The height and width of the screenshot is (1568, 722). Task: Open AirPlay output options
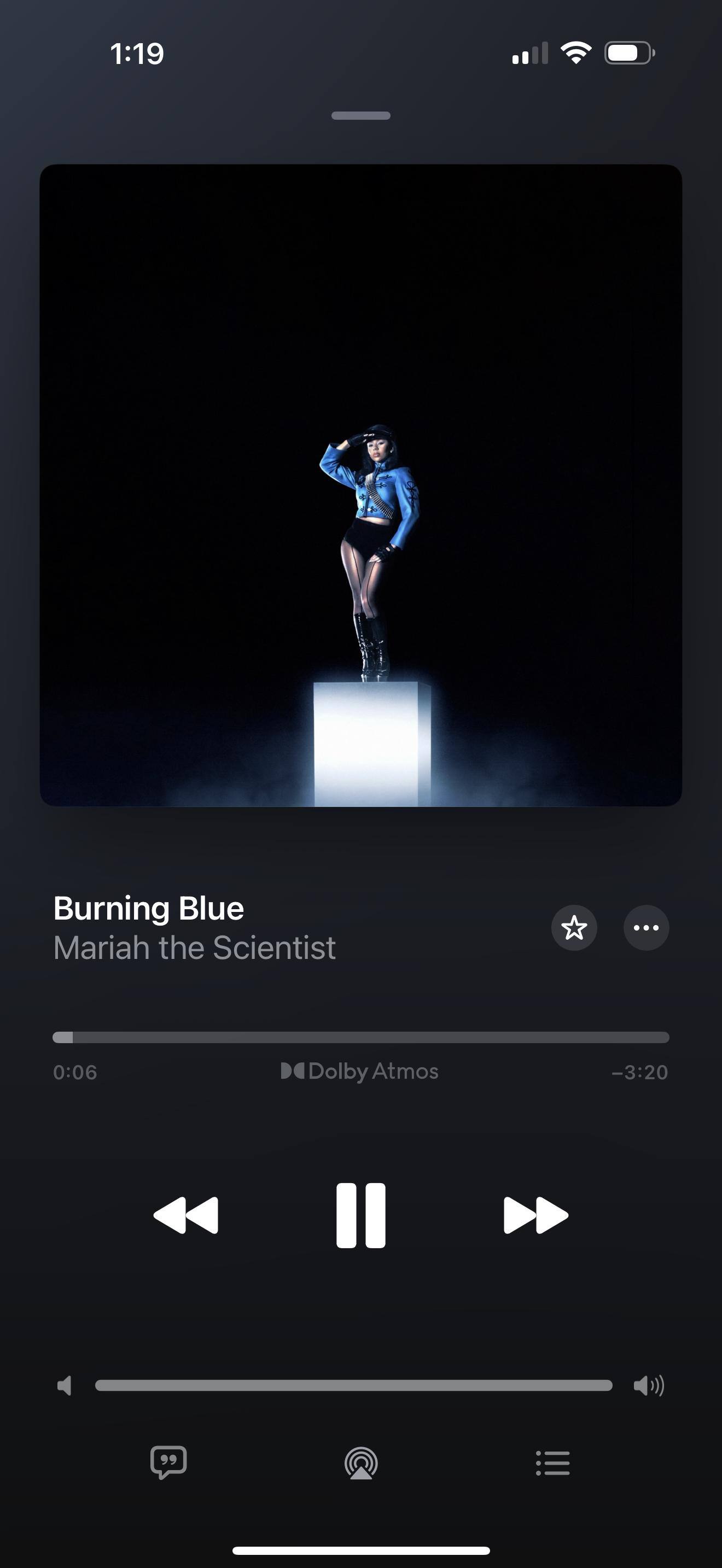361,1462
